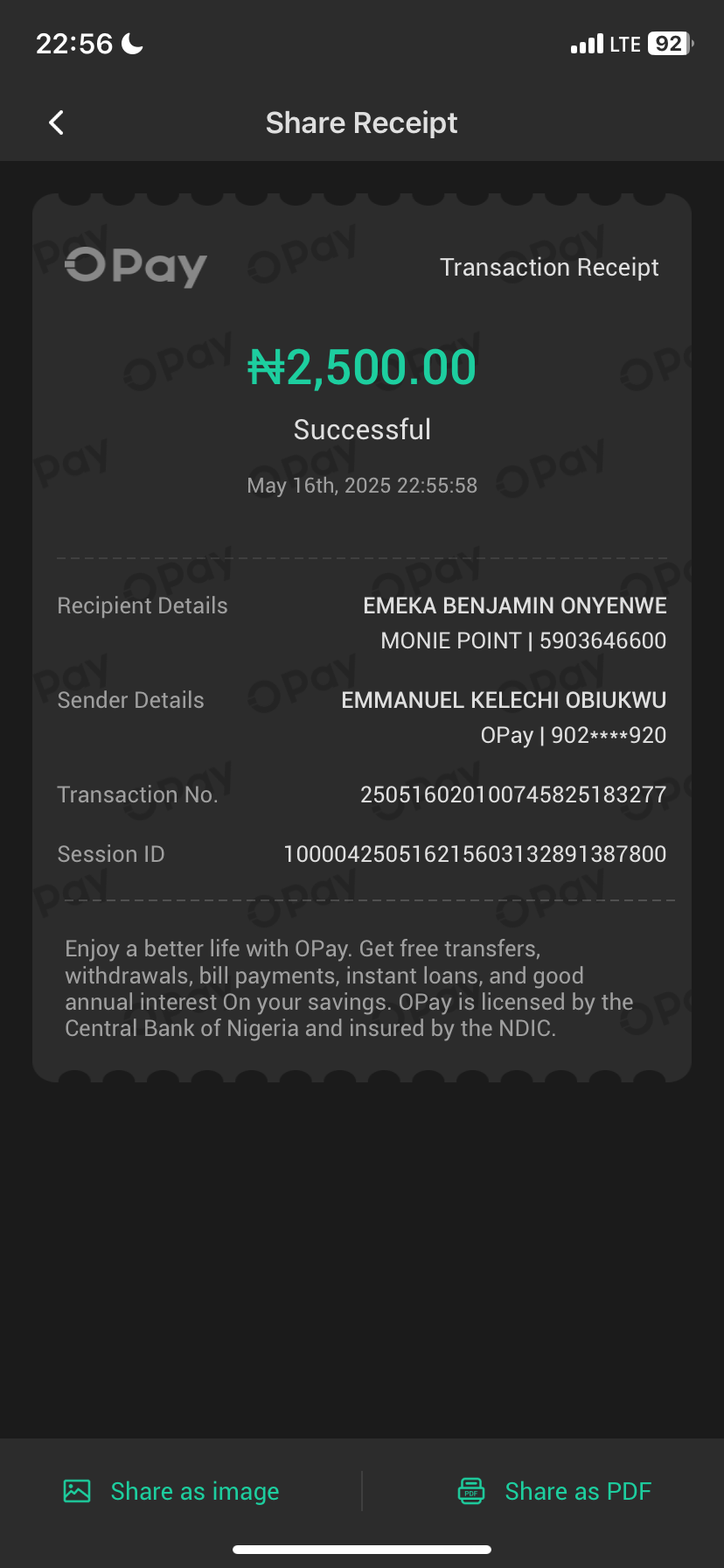The image size is (724, 1568).
Task: Share the receipt as PDF
Action: (x=555, y=1491)
